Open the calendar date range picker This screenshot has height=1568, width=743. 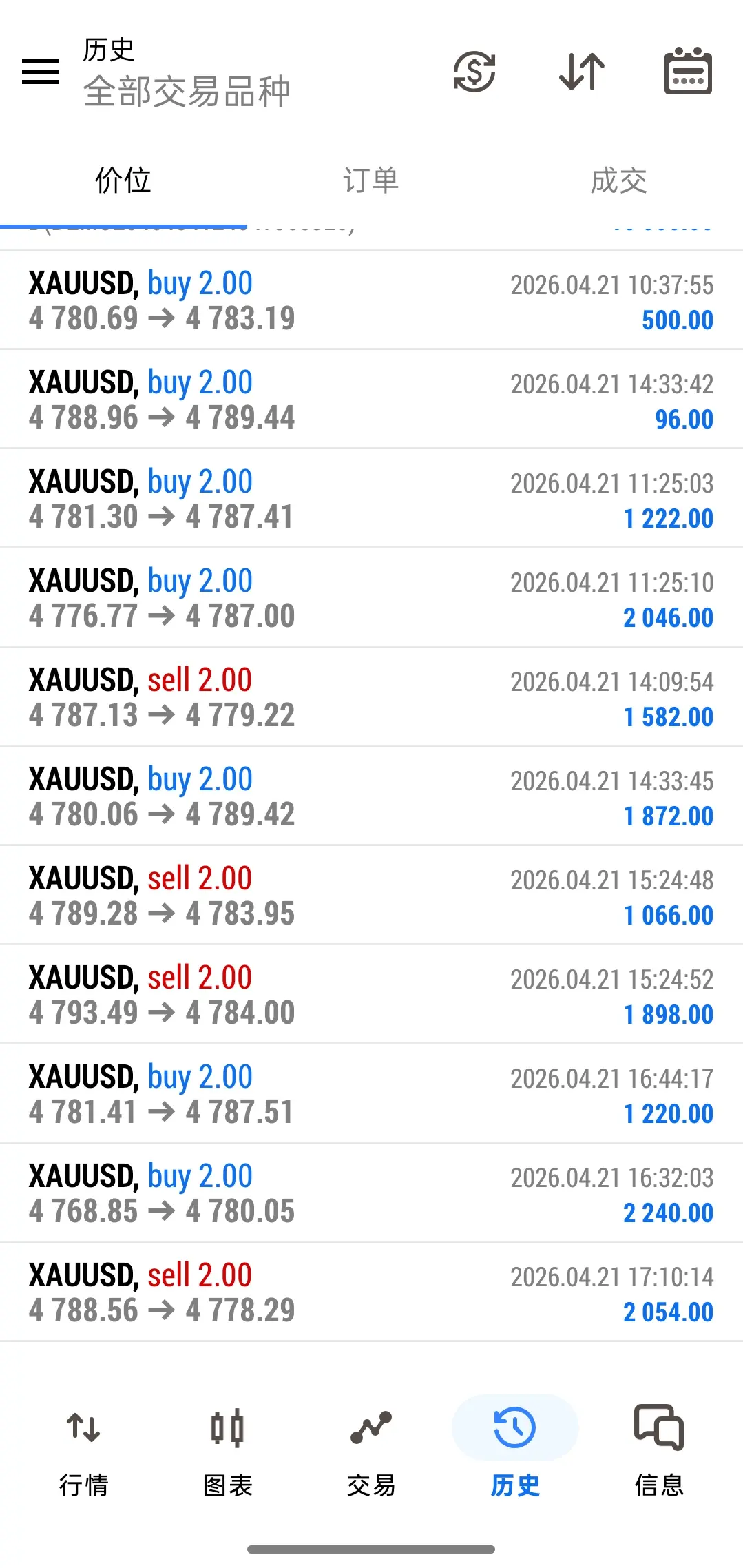688,72
